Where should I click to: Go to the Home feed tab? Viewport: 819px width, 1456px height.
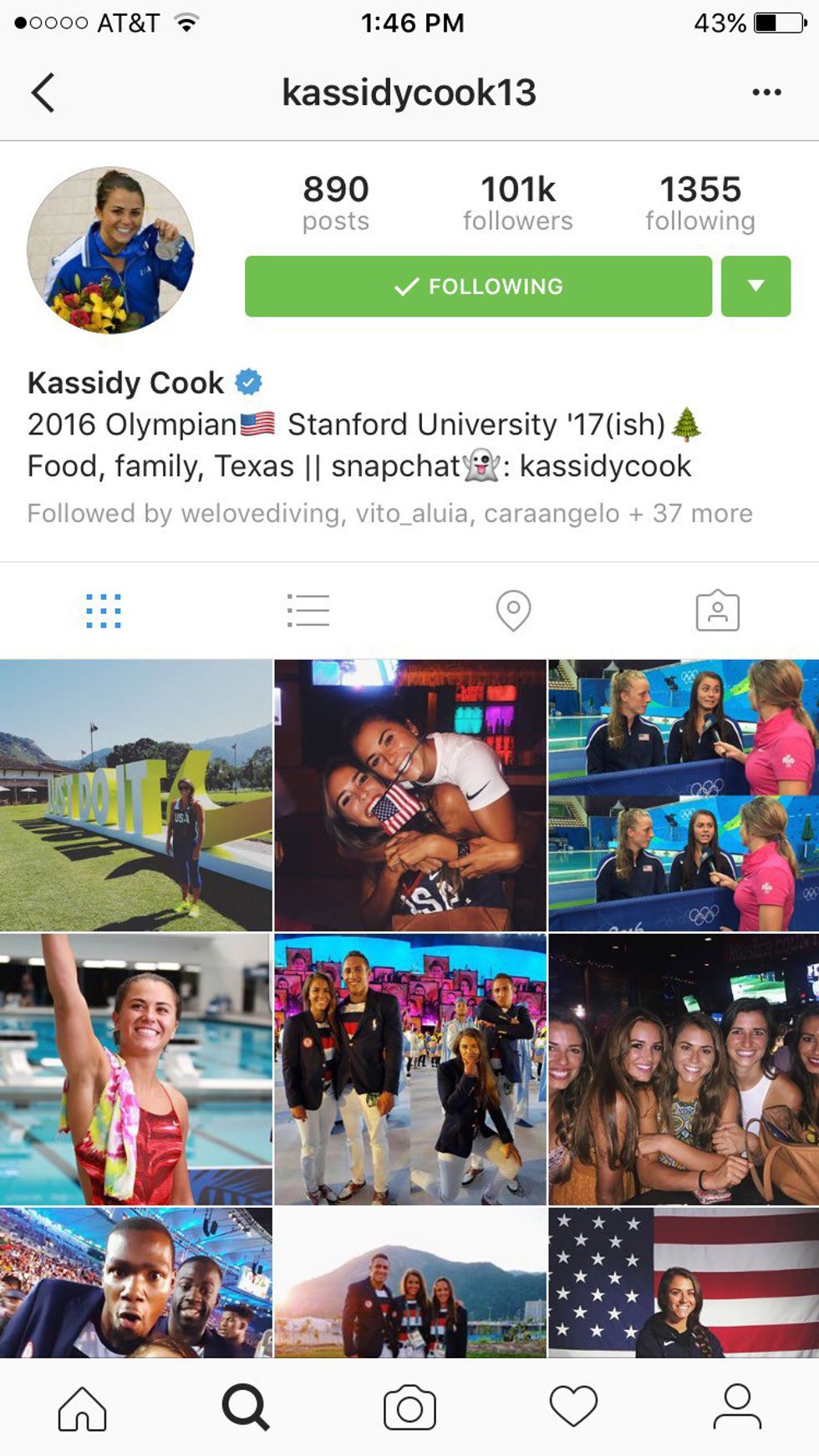click(82, 1408)
